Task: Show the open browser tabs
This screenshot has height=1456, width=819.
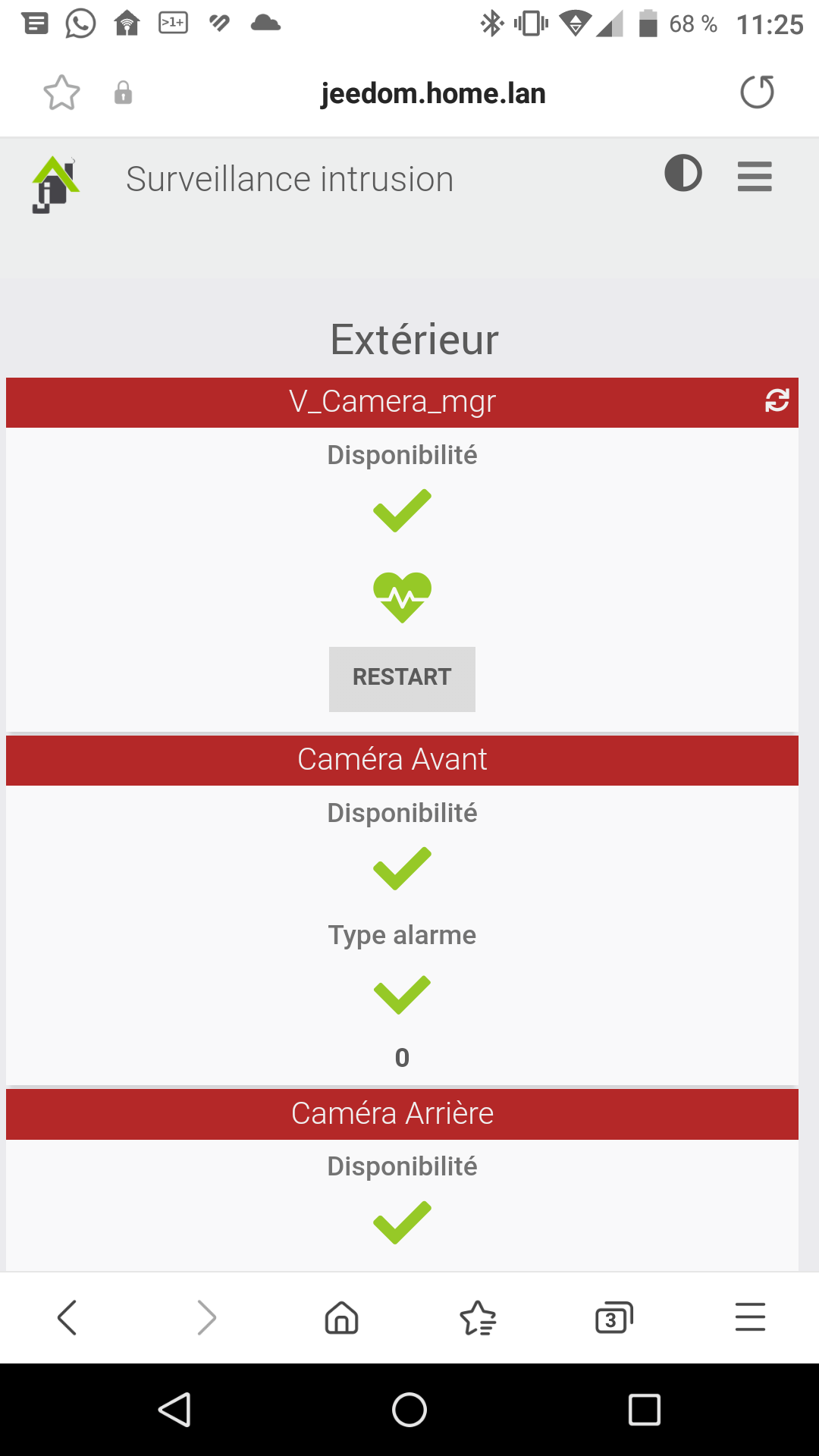Action: click(613, 1317)
